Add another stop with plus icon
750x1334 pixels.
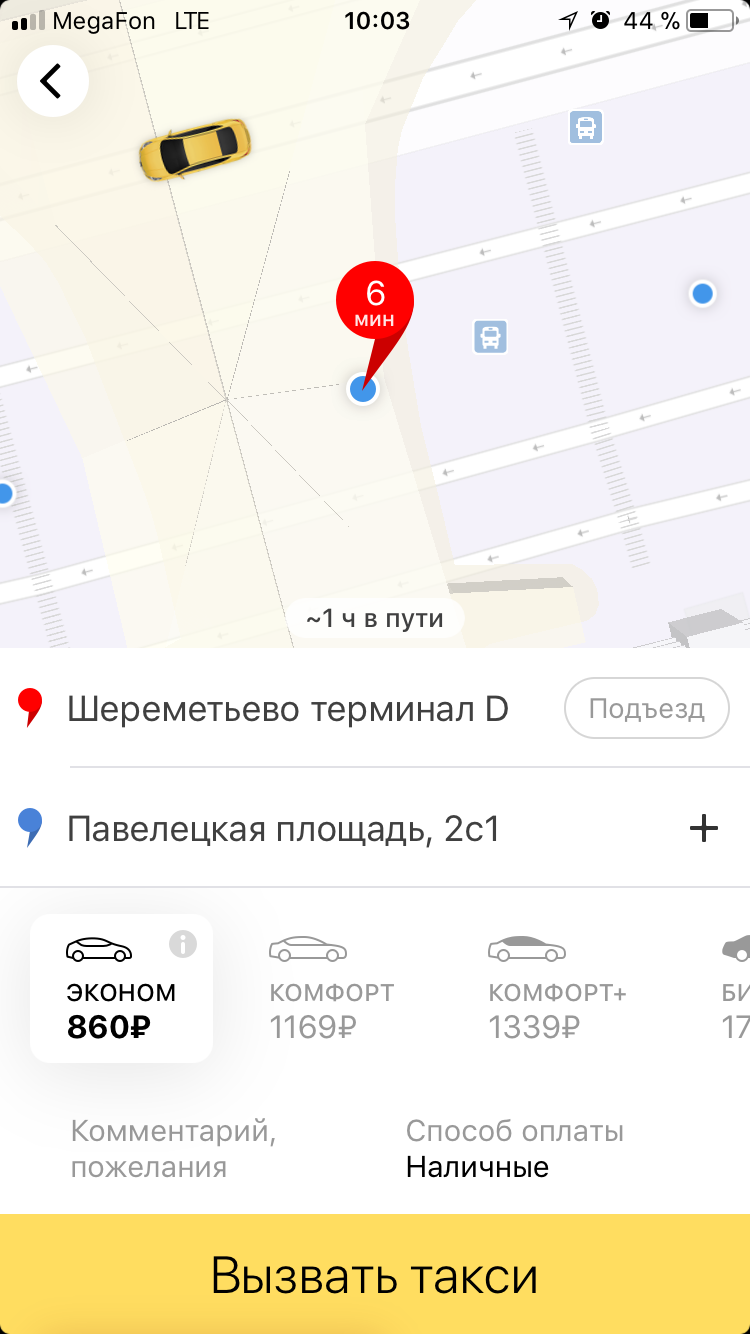point(704,828)
